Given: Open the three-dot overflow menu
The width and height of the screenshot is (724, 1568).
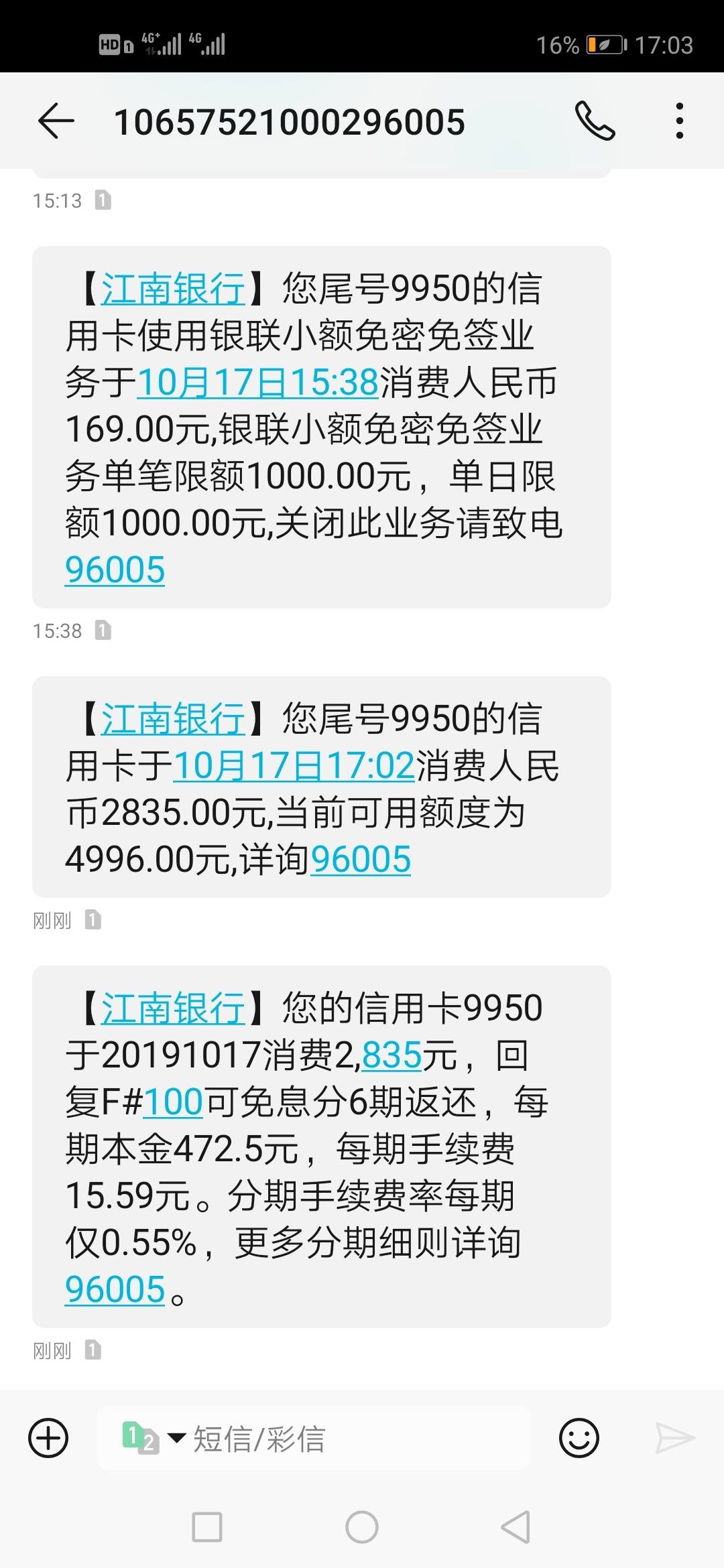Looking at the screenshot, I should (x=680, y=121).
